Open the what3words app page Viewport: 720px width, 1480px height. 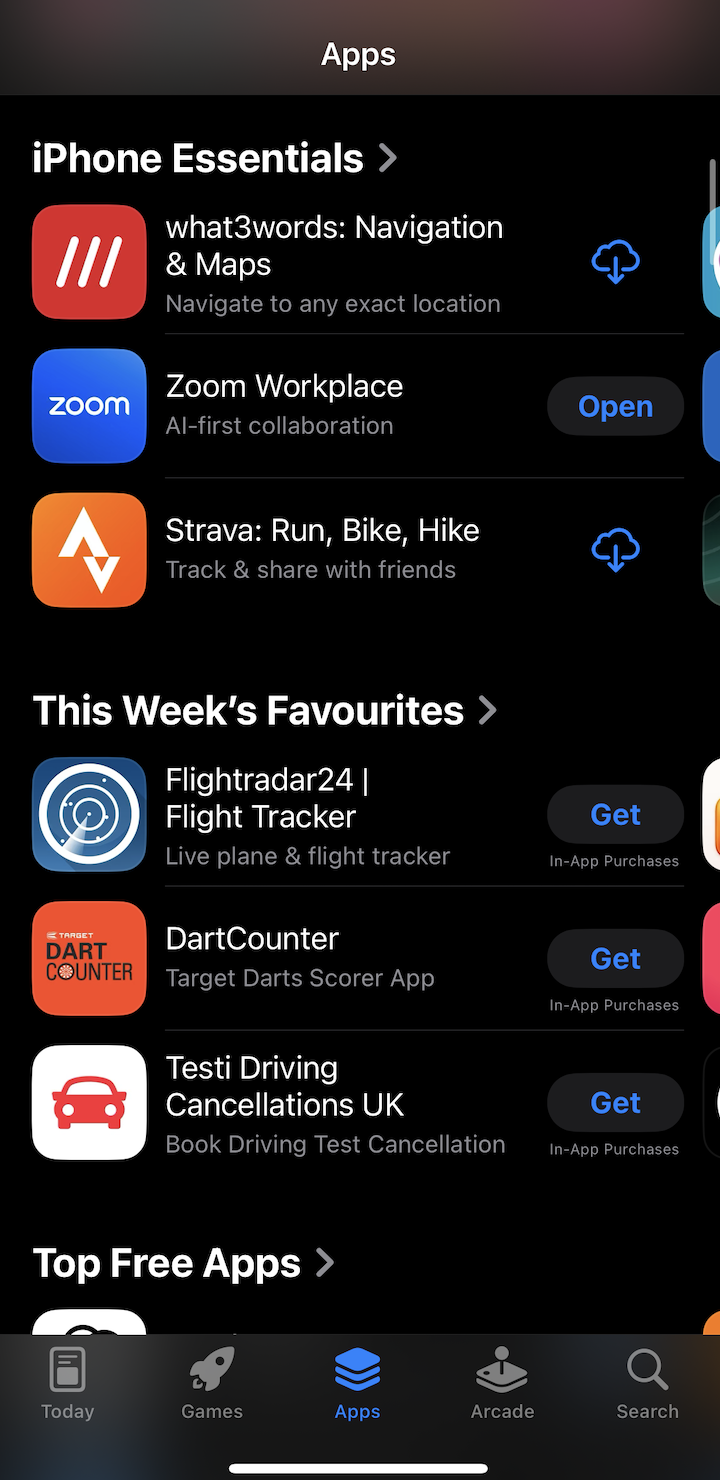[333, 263]
